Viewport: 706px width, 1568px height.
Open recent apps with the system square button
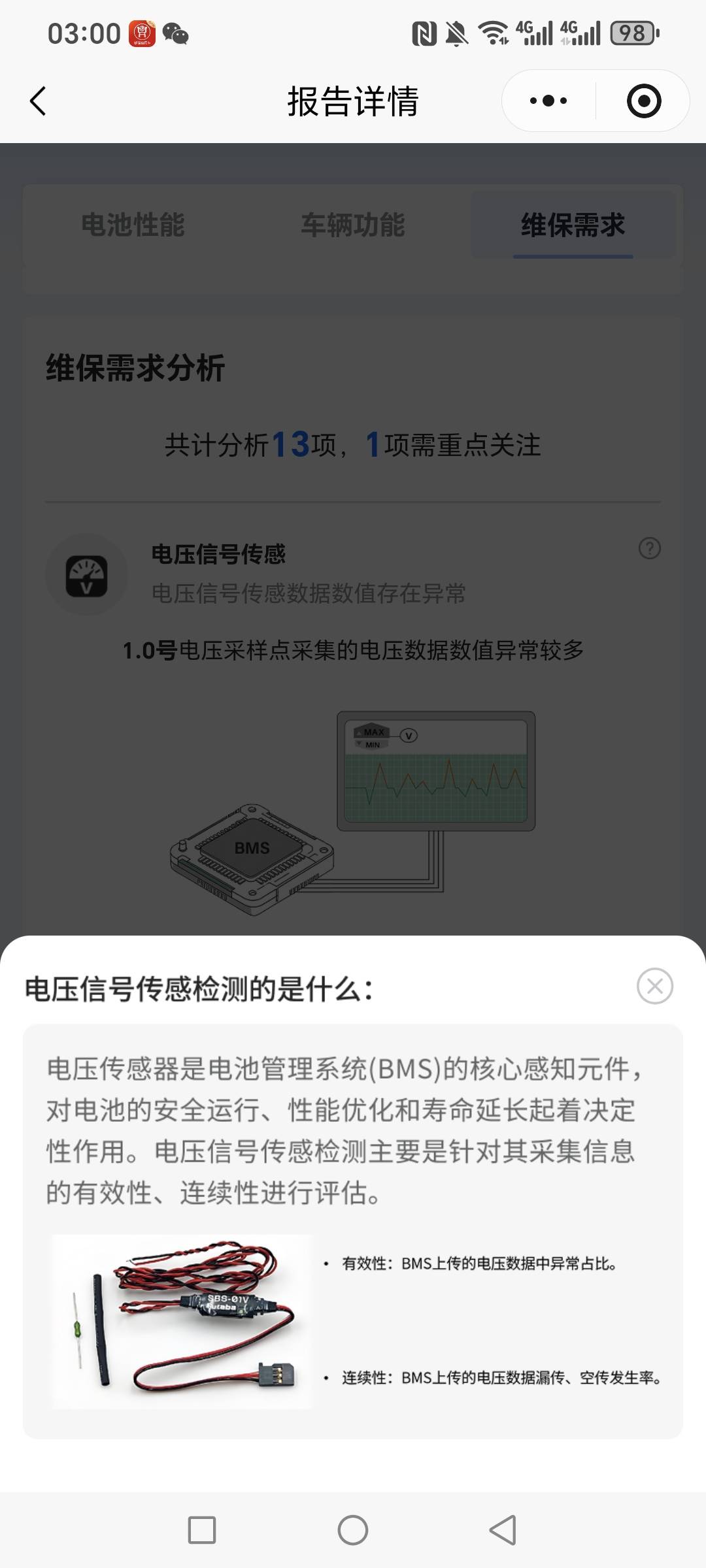click(202, 1530)
